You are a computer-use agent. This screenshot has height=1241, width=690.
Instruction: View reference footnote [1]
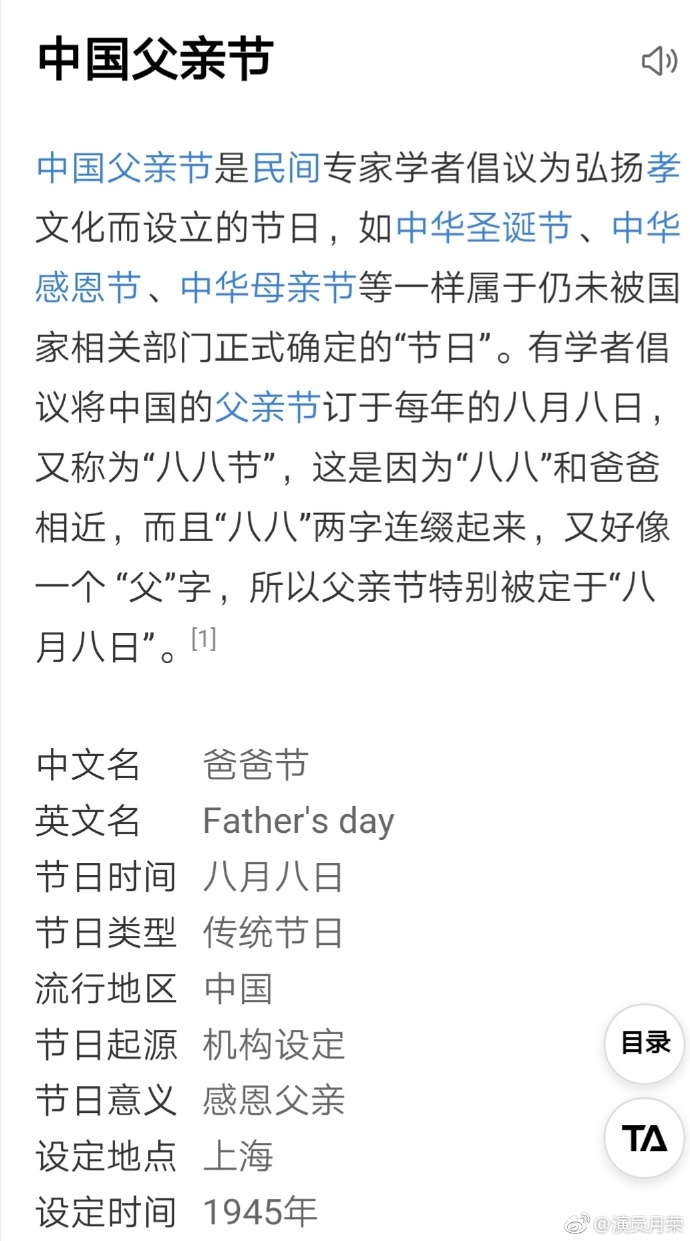click(203, 640)
